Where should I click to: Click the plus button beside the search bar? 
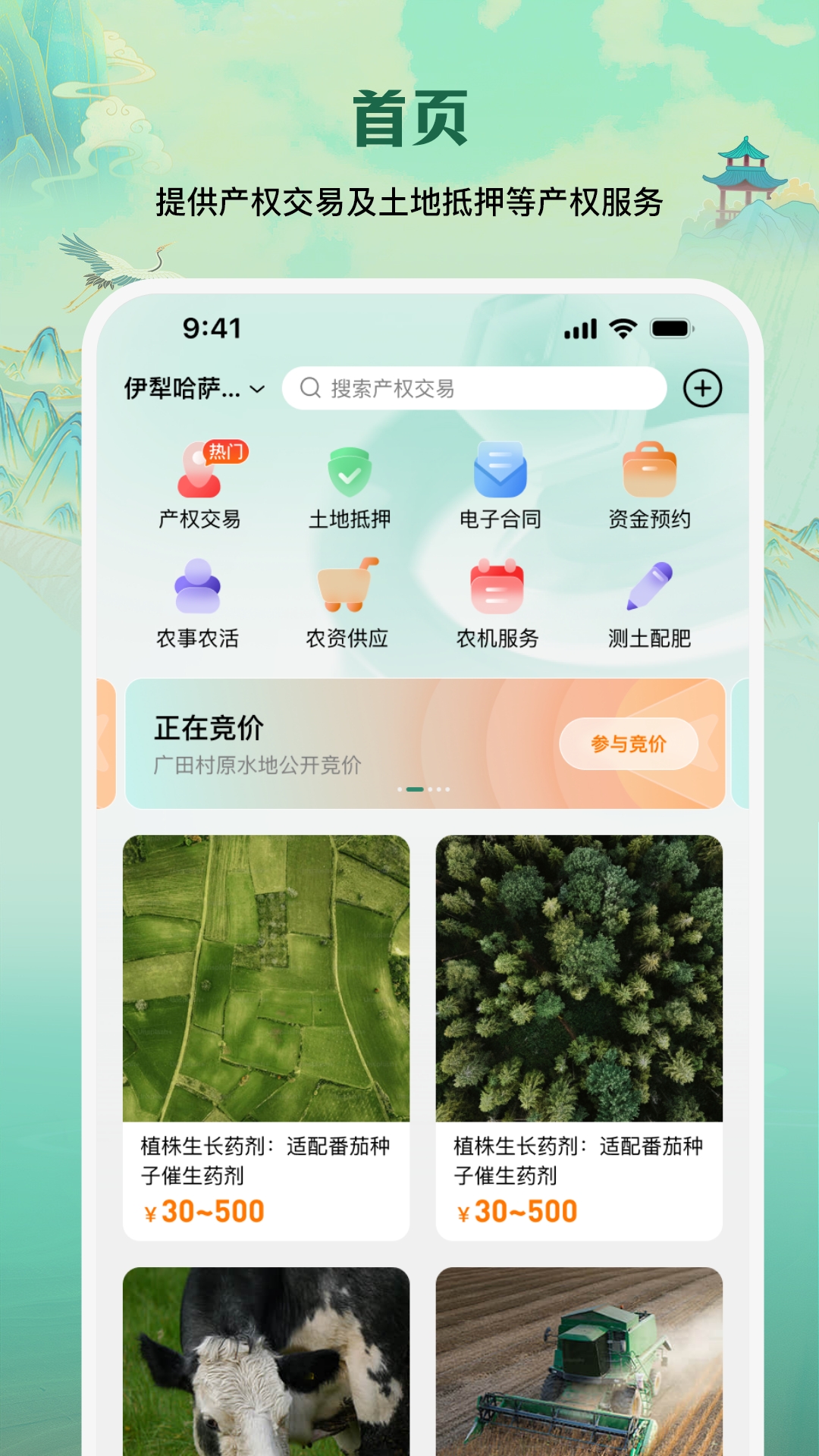pos(703,388)
